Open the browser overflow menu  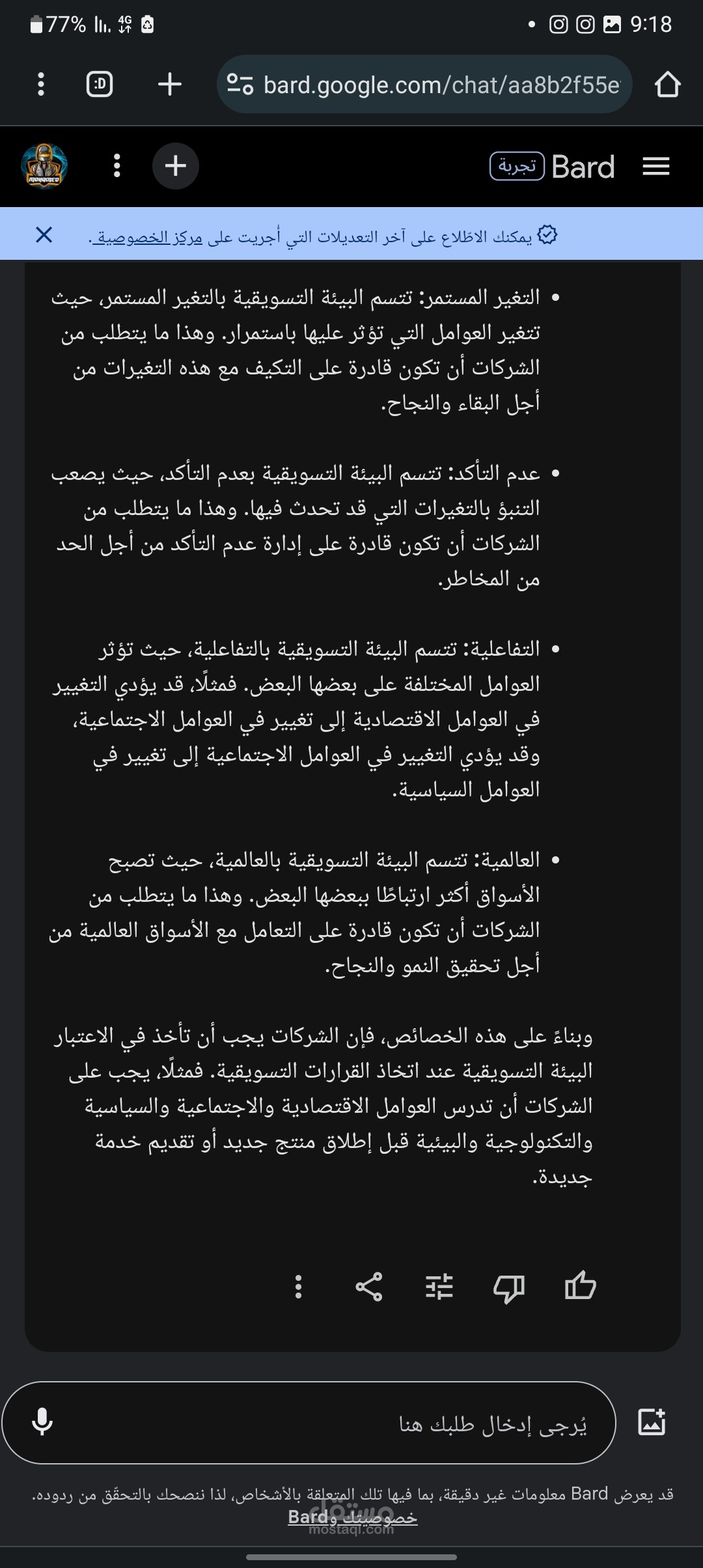pyautogui.click(x=41, y=84)
